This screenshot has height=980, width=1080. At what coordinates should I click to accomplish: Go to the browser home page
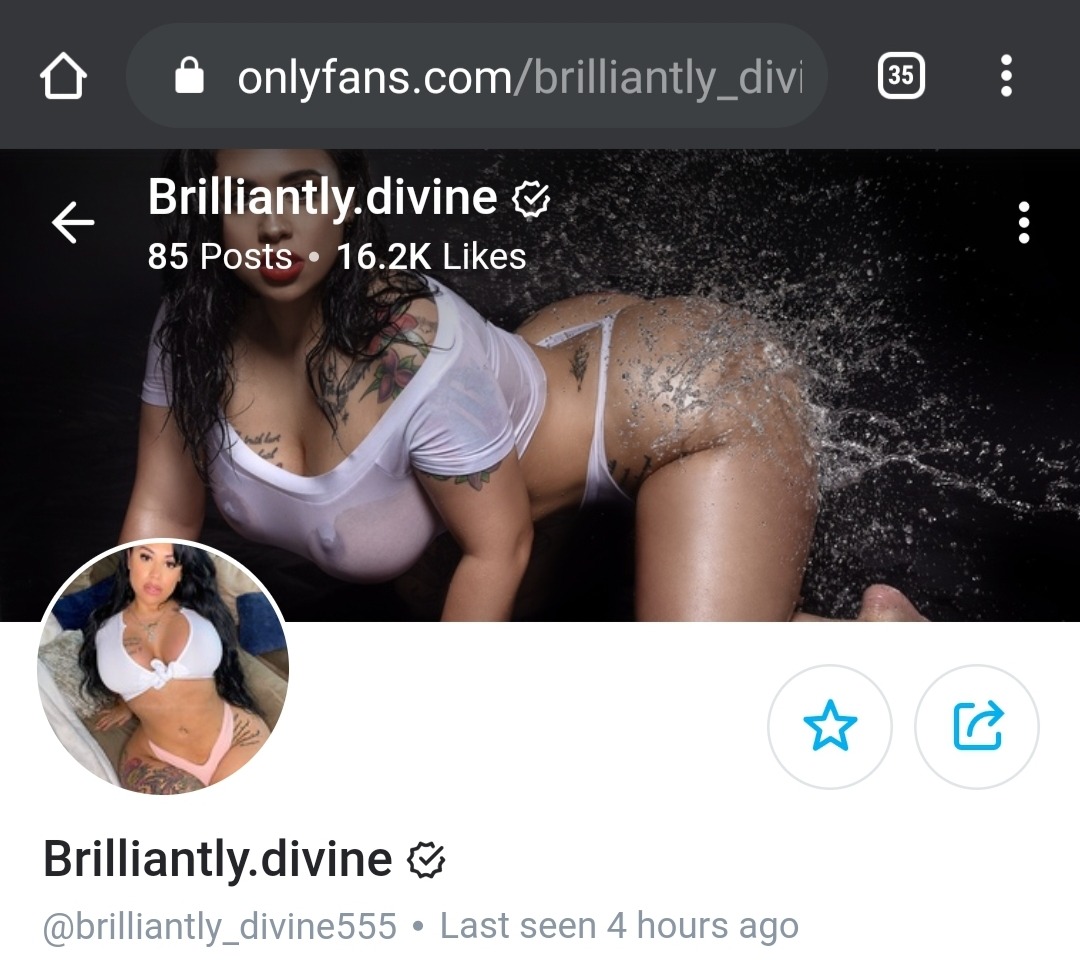[63, 76]
